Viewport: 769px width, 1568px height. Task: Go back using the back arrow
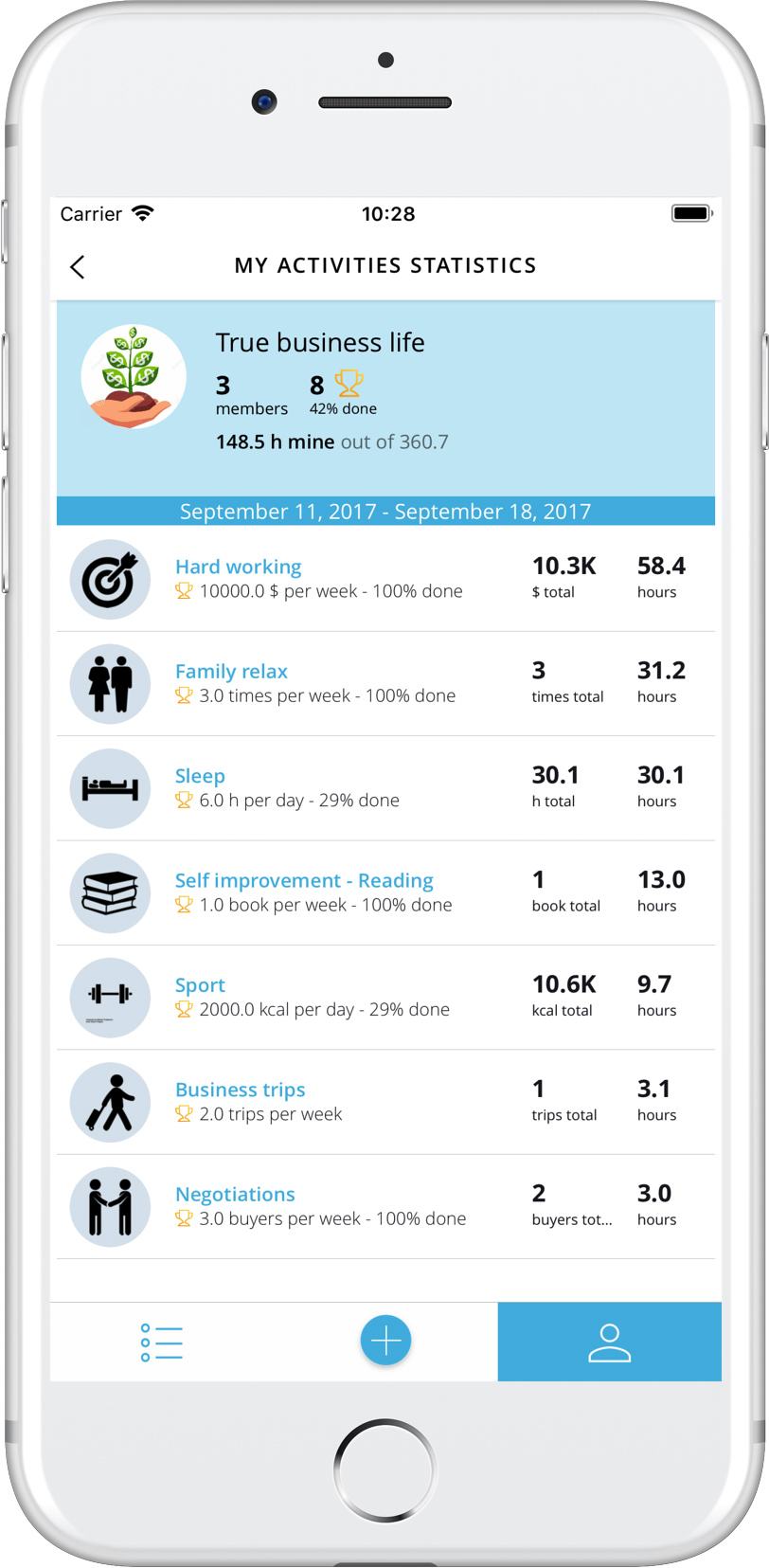[78, 267]
